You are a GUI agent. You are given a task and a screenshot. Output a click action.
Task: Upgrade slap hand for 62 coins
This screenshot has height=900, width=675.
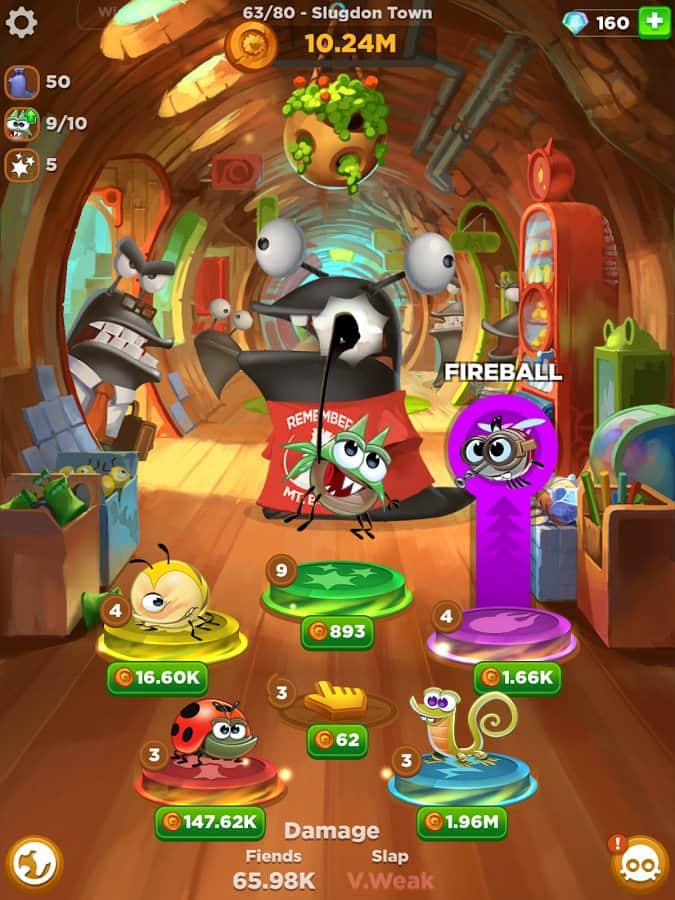(x=337, y=740)
